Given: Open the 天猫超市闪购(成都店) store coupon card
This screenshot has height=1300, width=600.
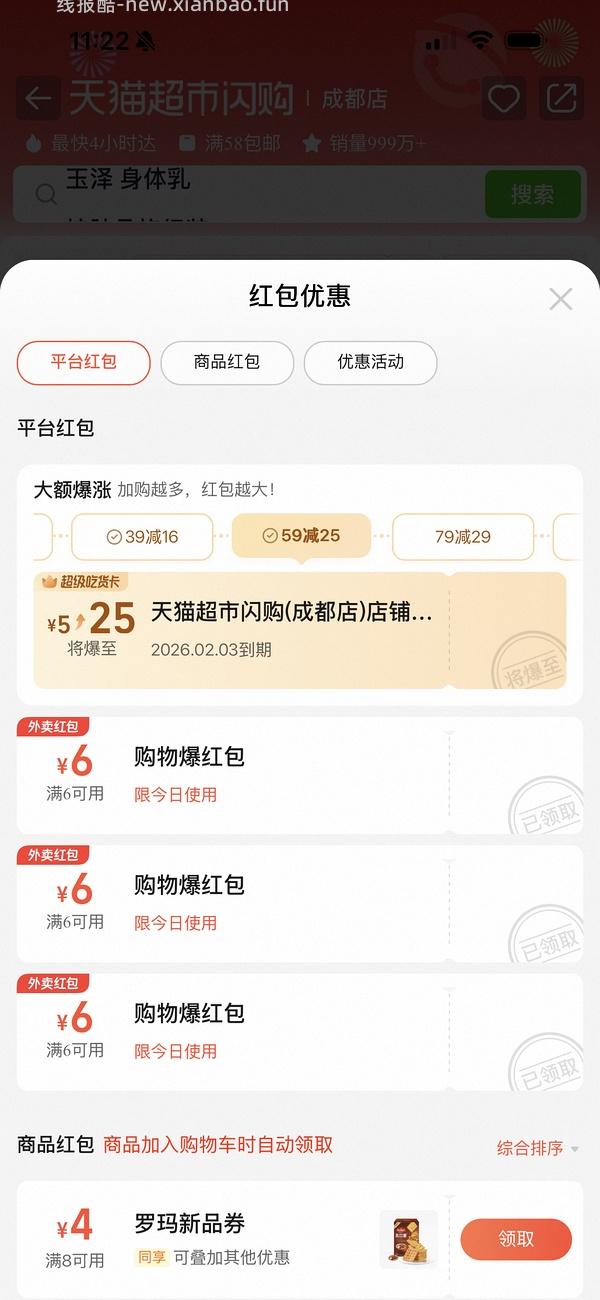Looking at the screenshot, I should coord(290,630).
